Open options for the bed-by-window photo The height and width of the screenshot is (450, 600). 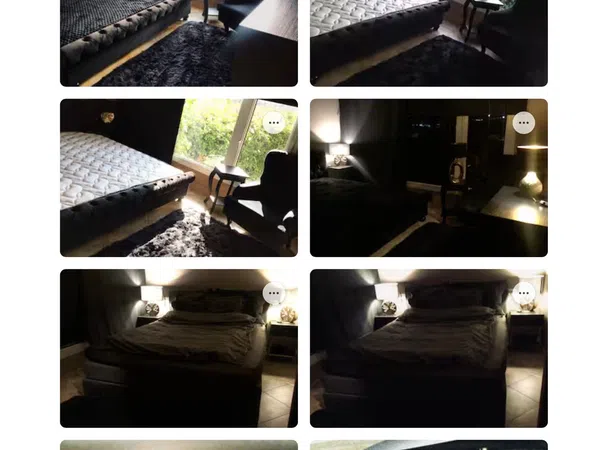click(x=273, y=123)
